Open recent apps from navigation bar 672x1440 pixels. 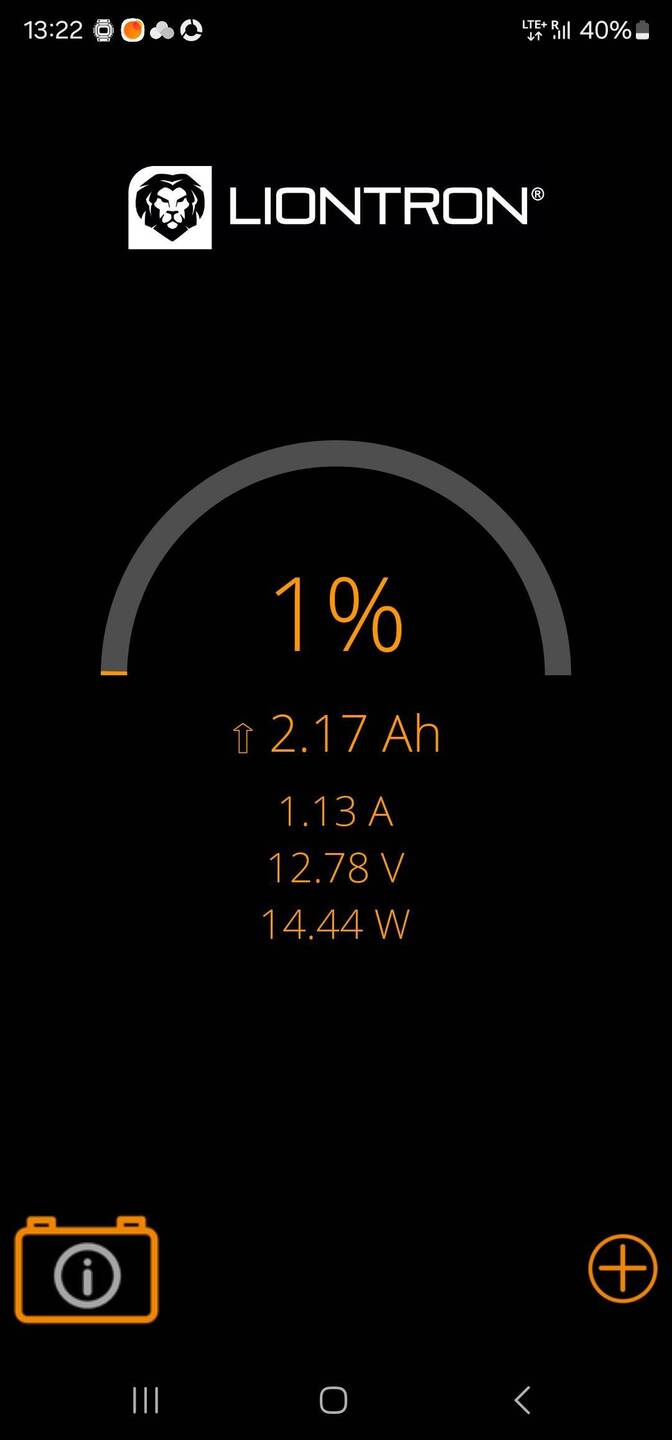point(146,1400)
